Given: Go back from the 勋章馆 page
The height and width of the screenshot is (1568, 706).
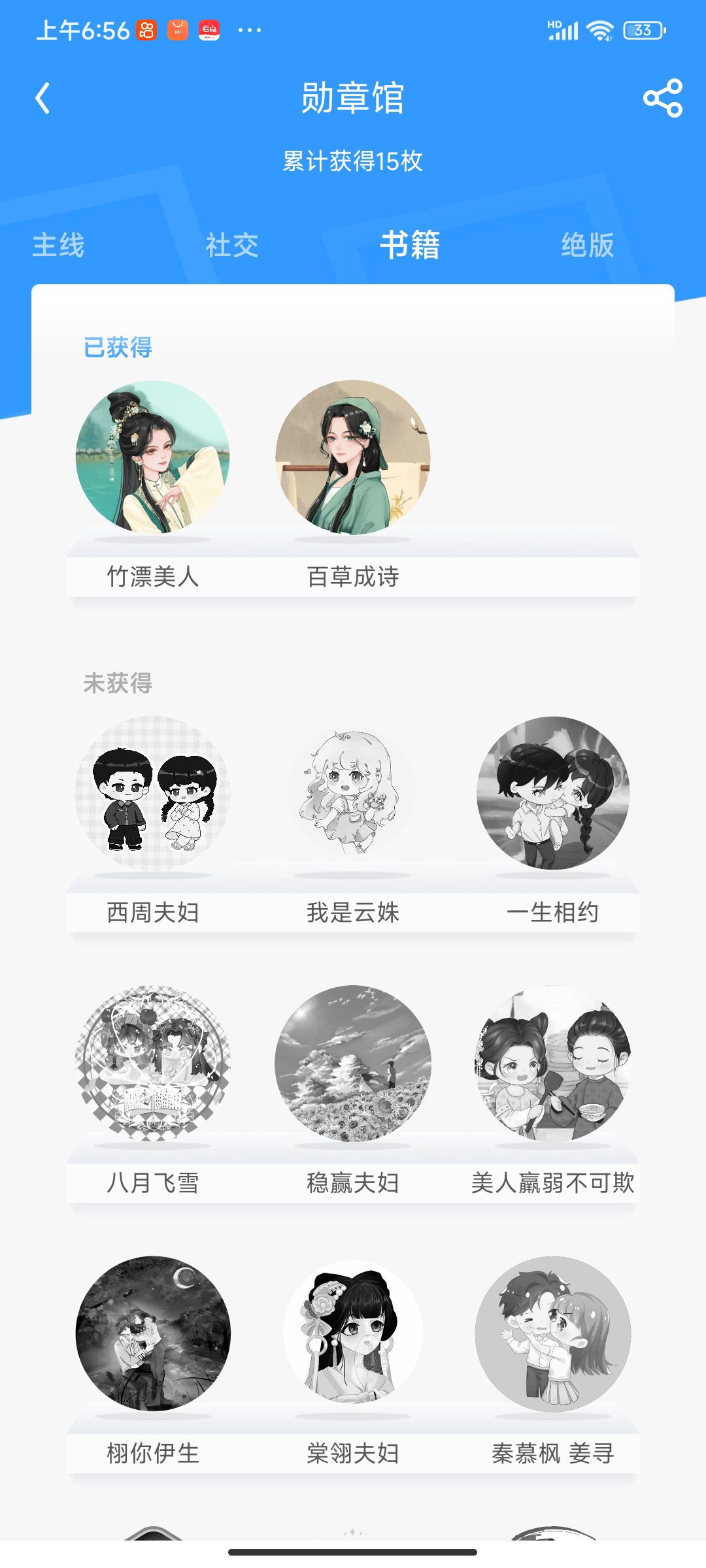Looking at the screenshot, I should coord(43,99).
